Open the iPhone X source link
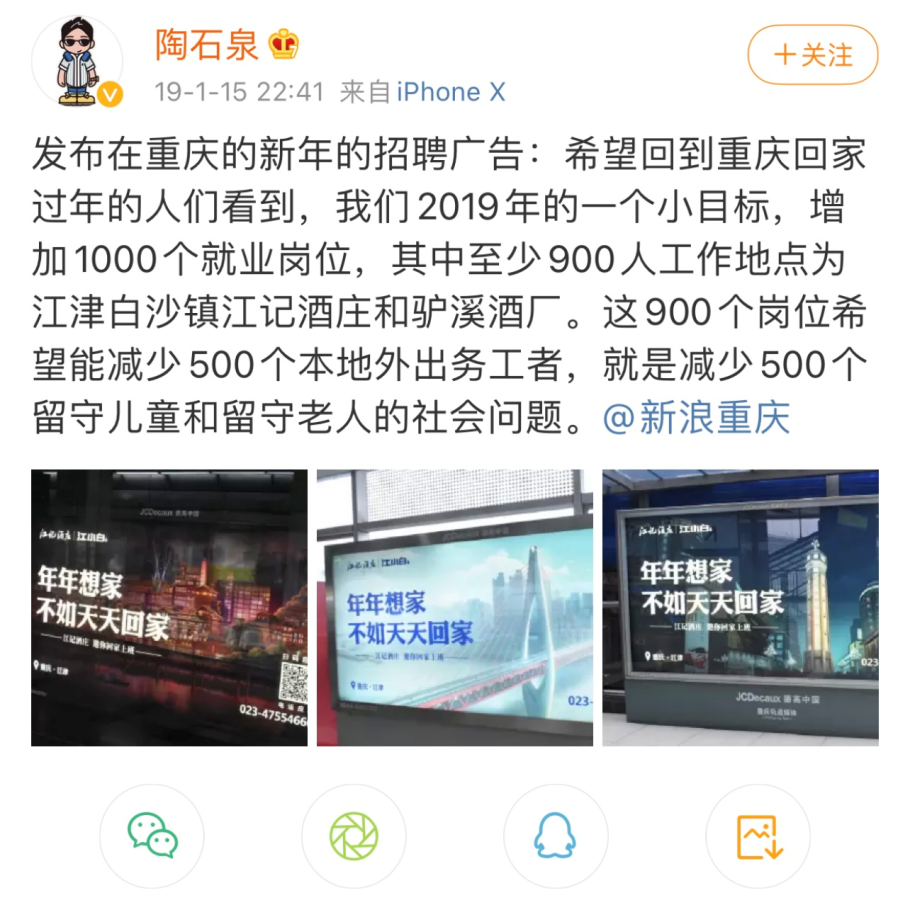 tap(451, 92)
